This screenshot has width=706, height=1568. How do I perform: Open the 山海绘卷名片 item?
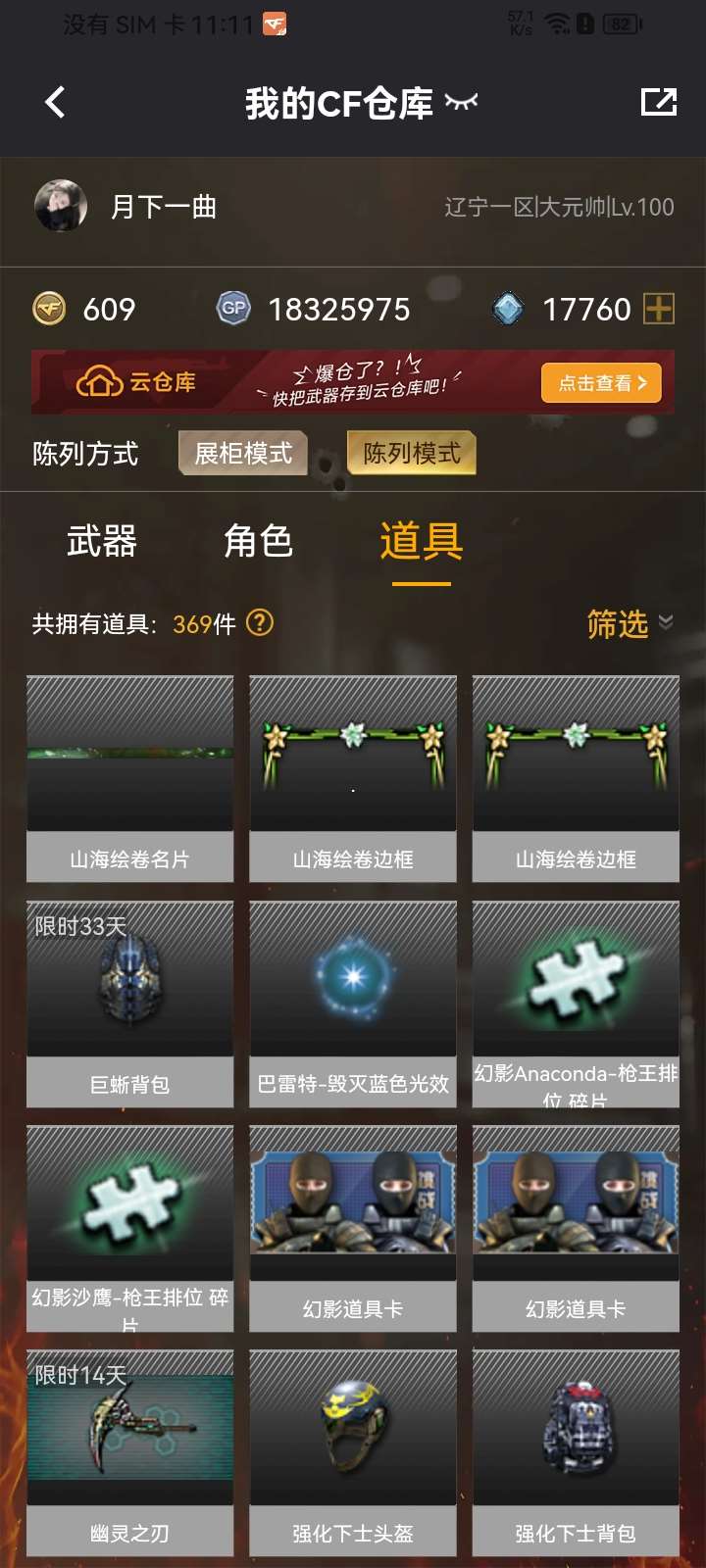[130, 779]
